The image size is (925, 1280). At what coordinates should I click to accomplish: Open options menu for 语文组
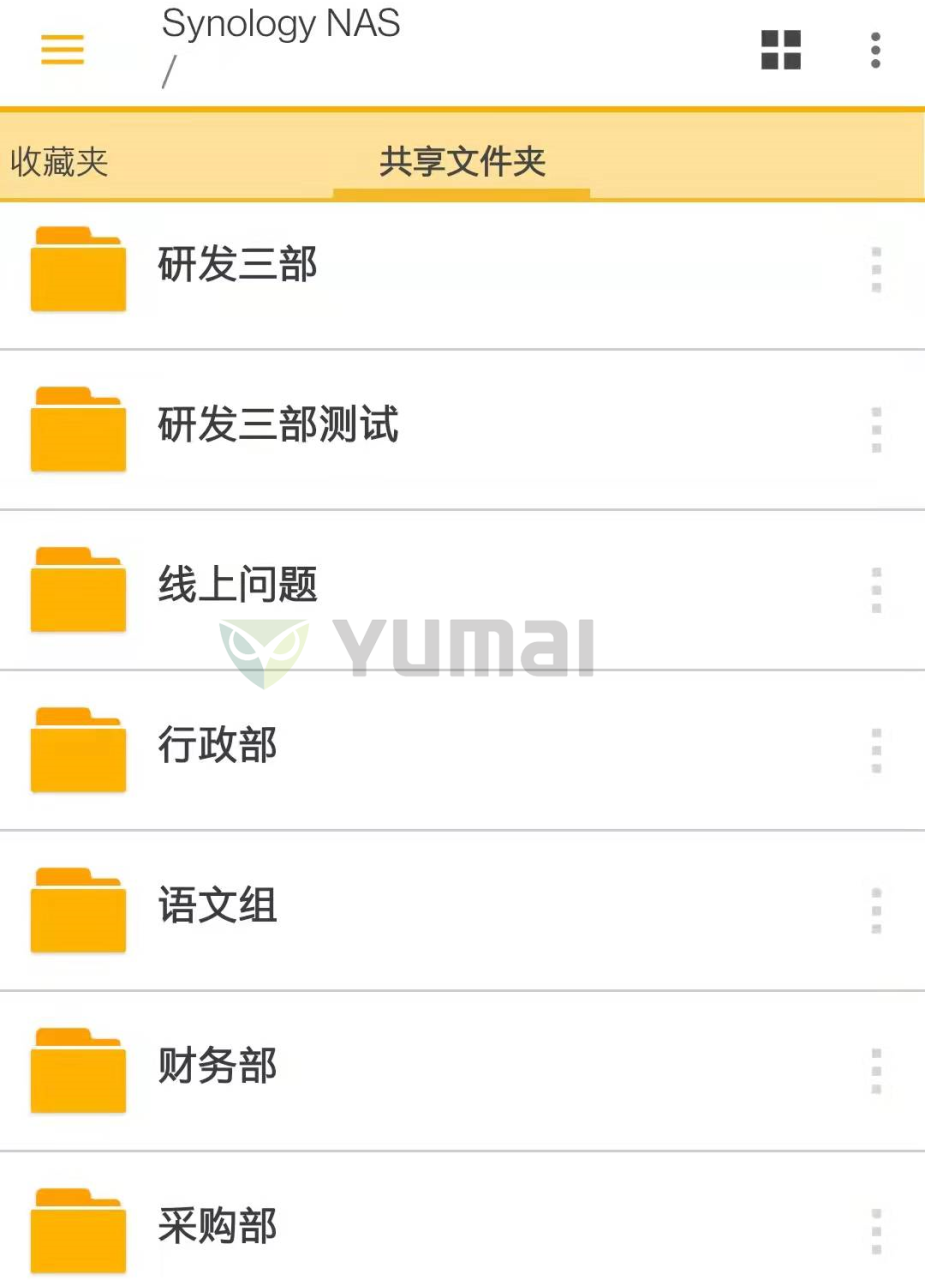click(876, 908)
